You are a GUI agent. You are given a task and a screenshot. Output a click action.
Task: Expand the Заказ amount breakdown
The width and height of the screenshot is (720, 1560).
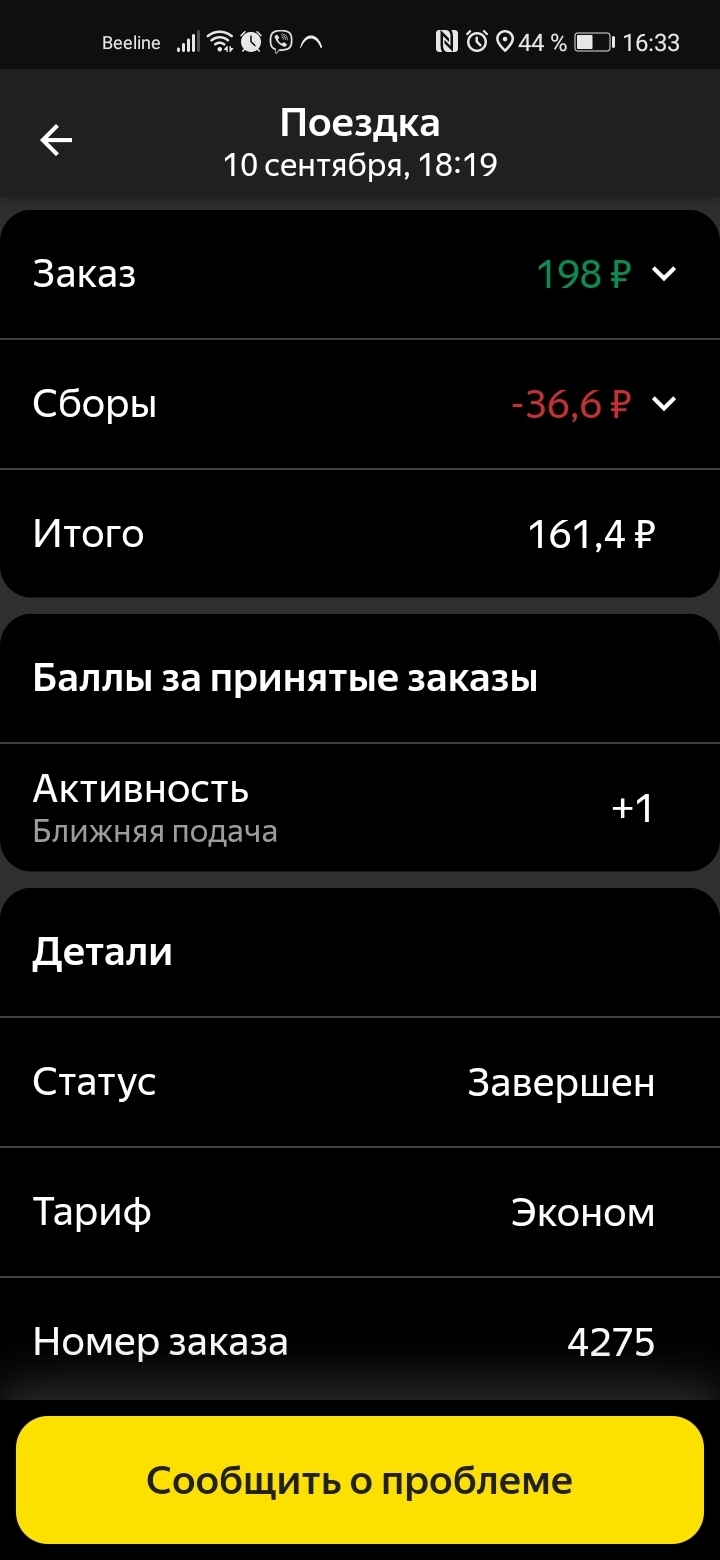[x=664, y=274]
